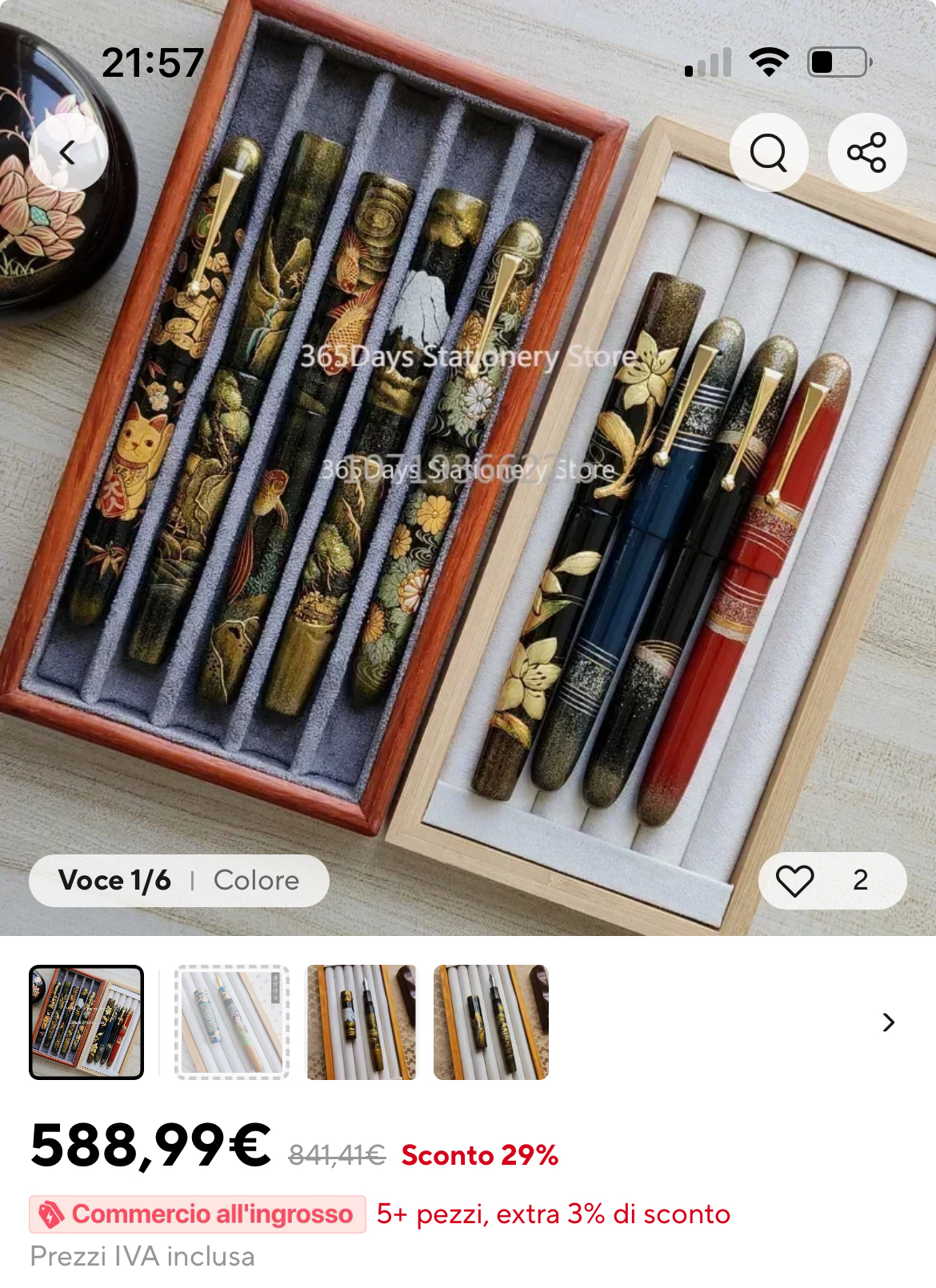Open the fourth product thumbnail
The width and height of the screenshot is (936, 1288).
(490, 1022)
